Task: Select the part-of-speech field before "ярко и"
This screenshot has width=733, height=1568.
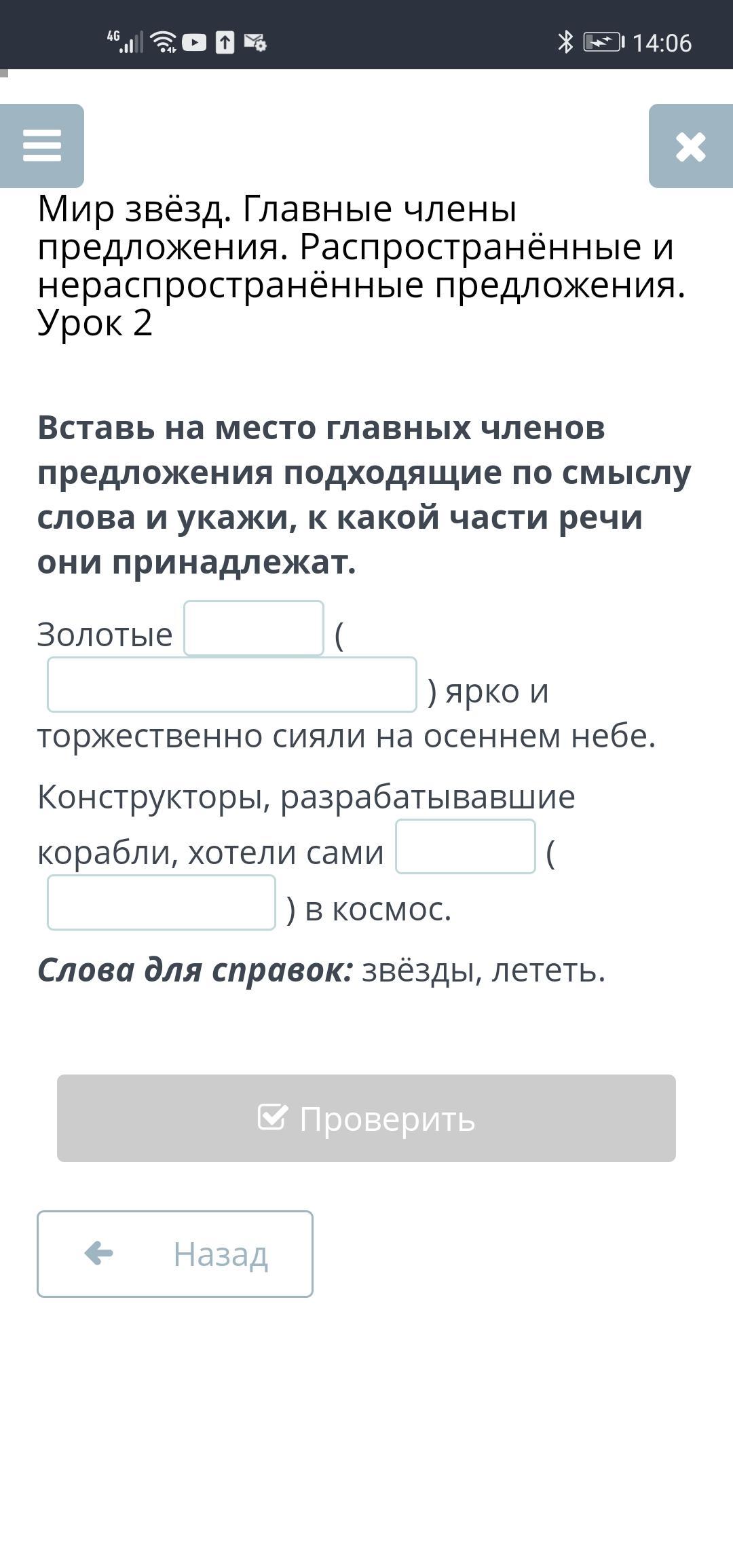Action: tap(232, 685)
